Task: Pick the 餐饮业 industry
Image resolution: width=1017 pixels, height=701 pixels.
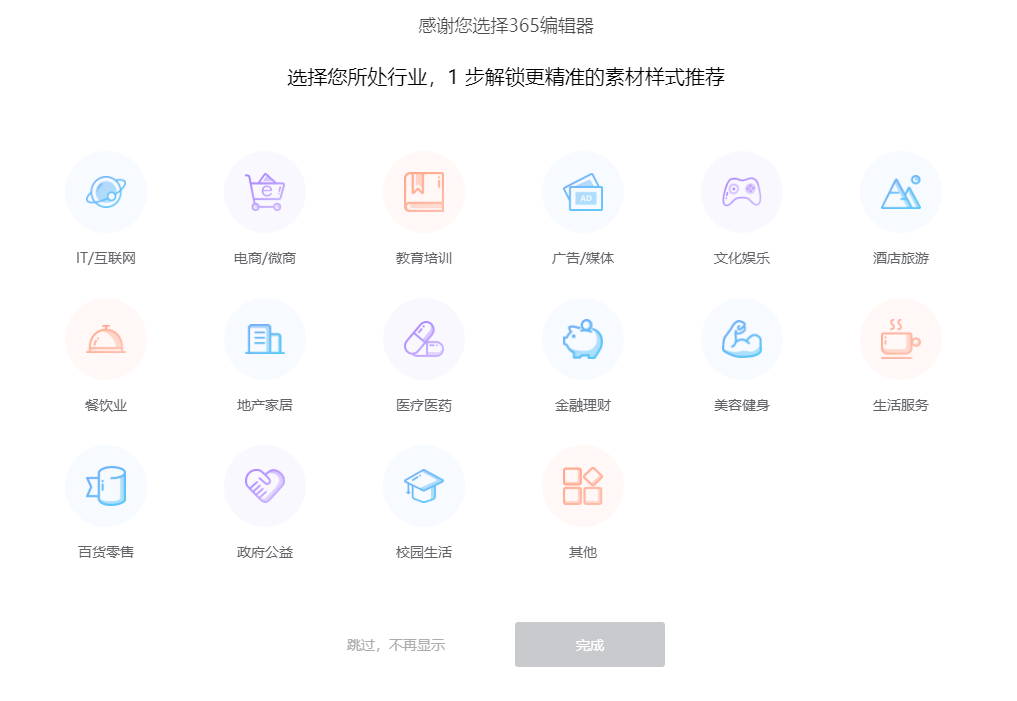Action: tap(106, 339)
